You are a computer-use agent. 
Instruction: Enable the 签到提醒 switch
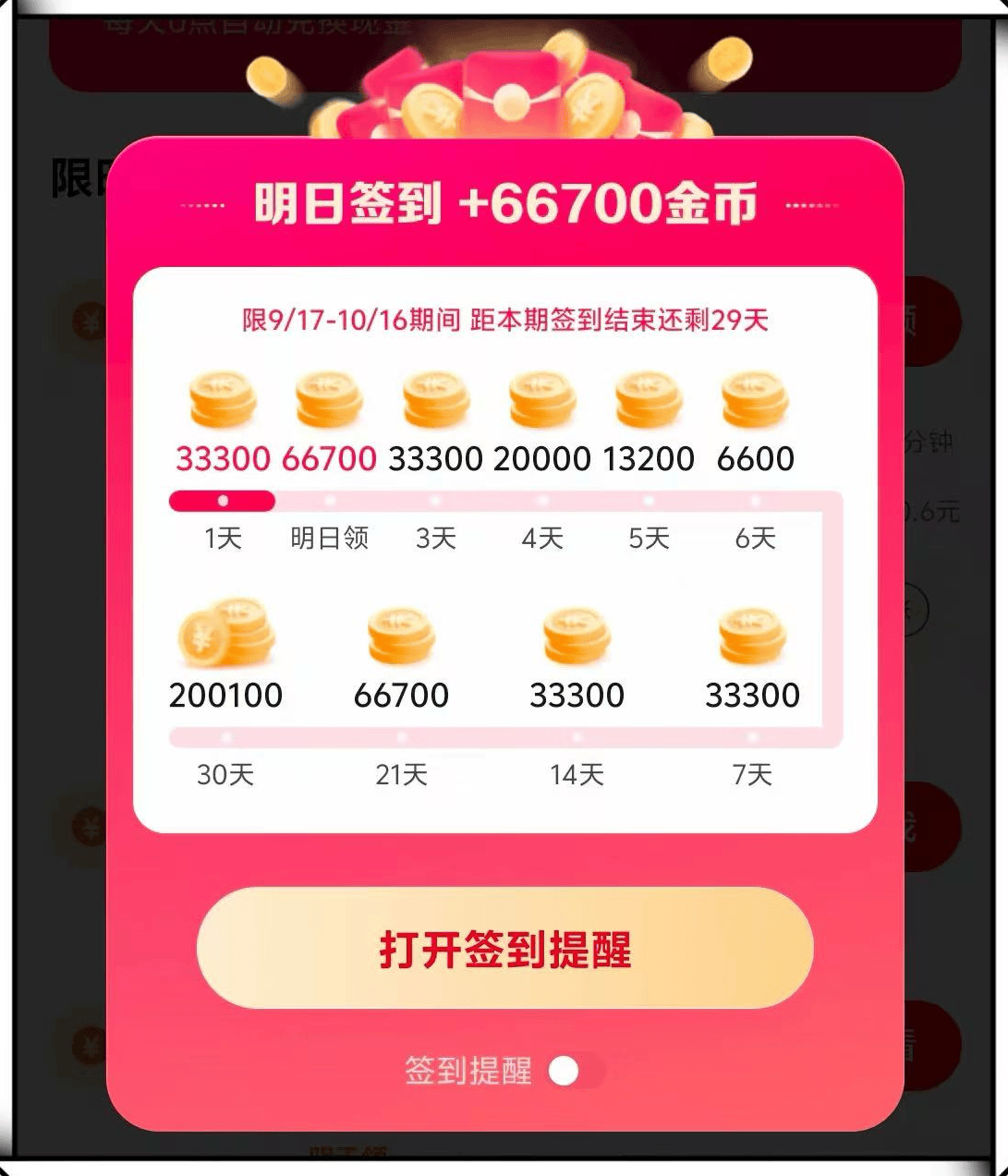[575, 1072]
